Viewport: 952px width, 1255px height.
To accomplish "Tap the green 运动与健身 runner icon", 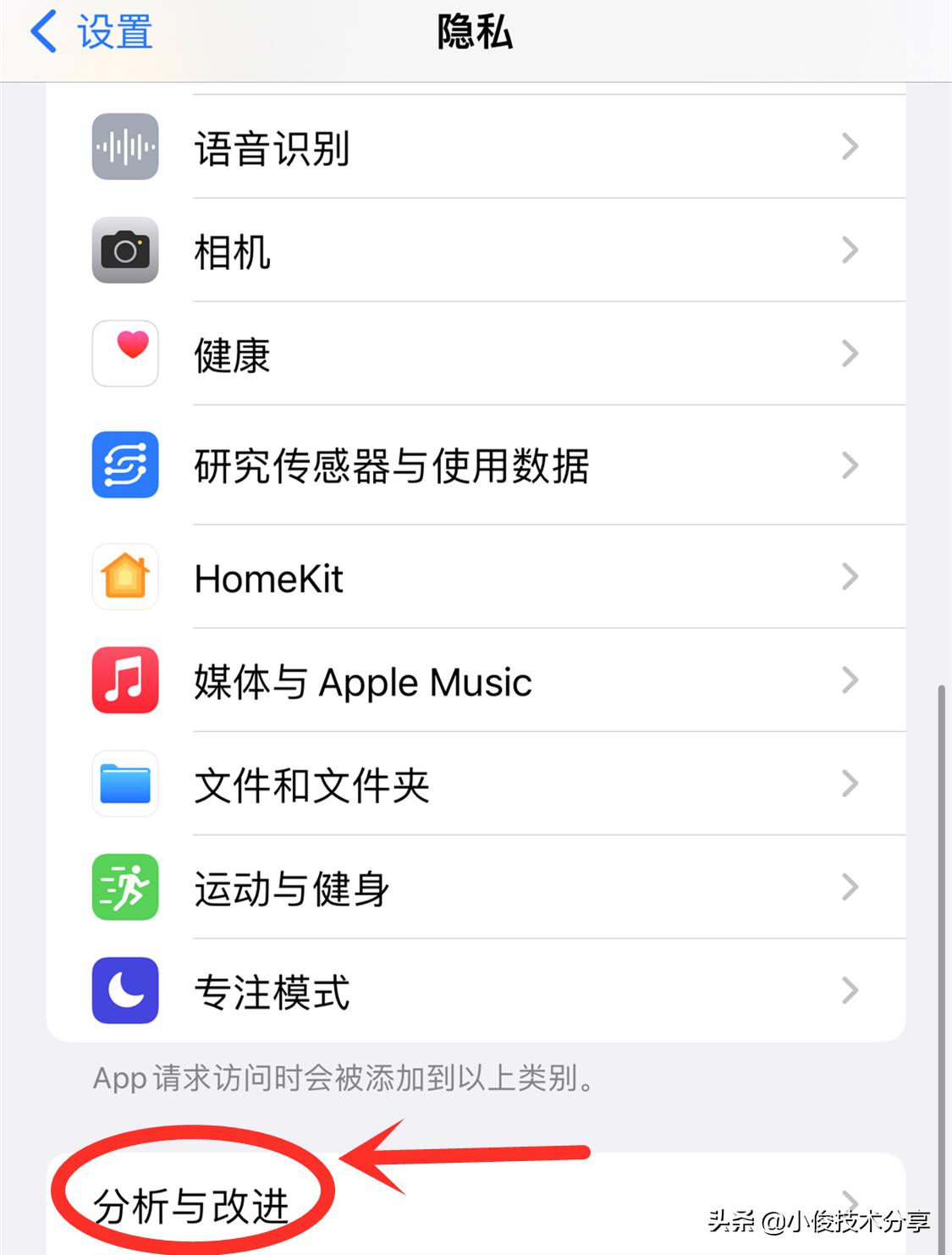I will click(x=124, y=889).
